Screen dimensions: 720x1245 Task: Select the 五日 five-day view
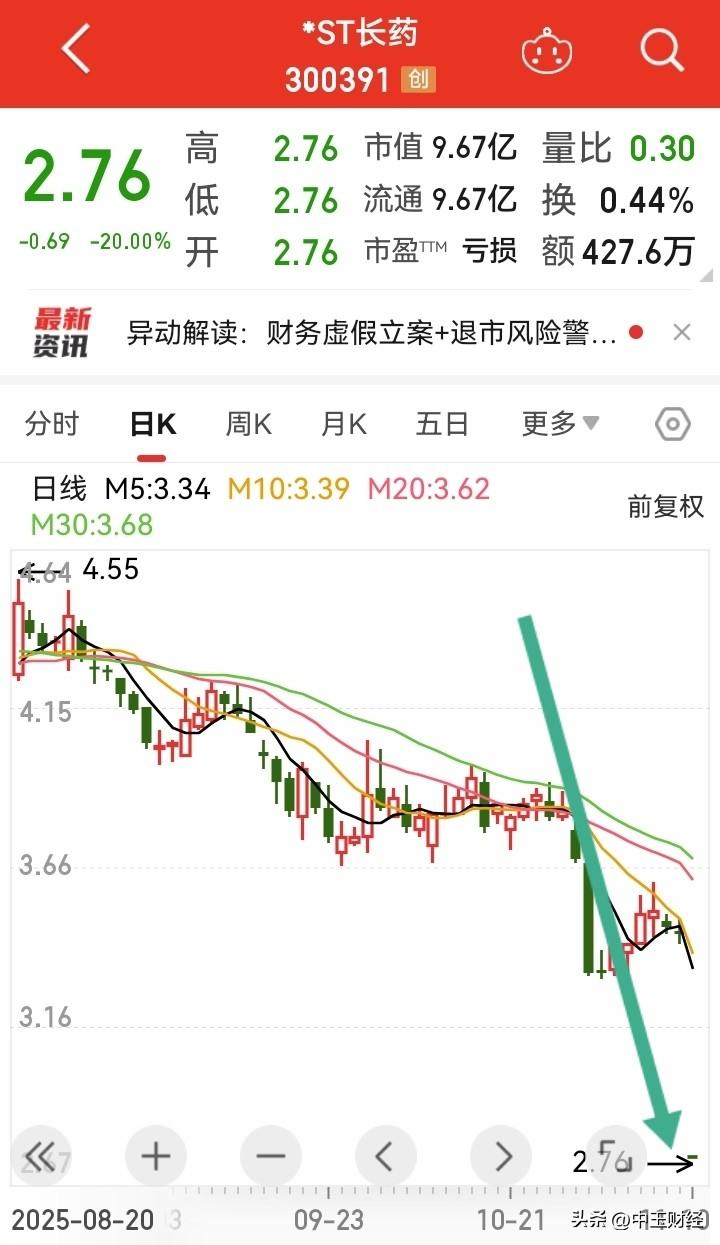tap(441, 424)
